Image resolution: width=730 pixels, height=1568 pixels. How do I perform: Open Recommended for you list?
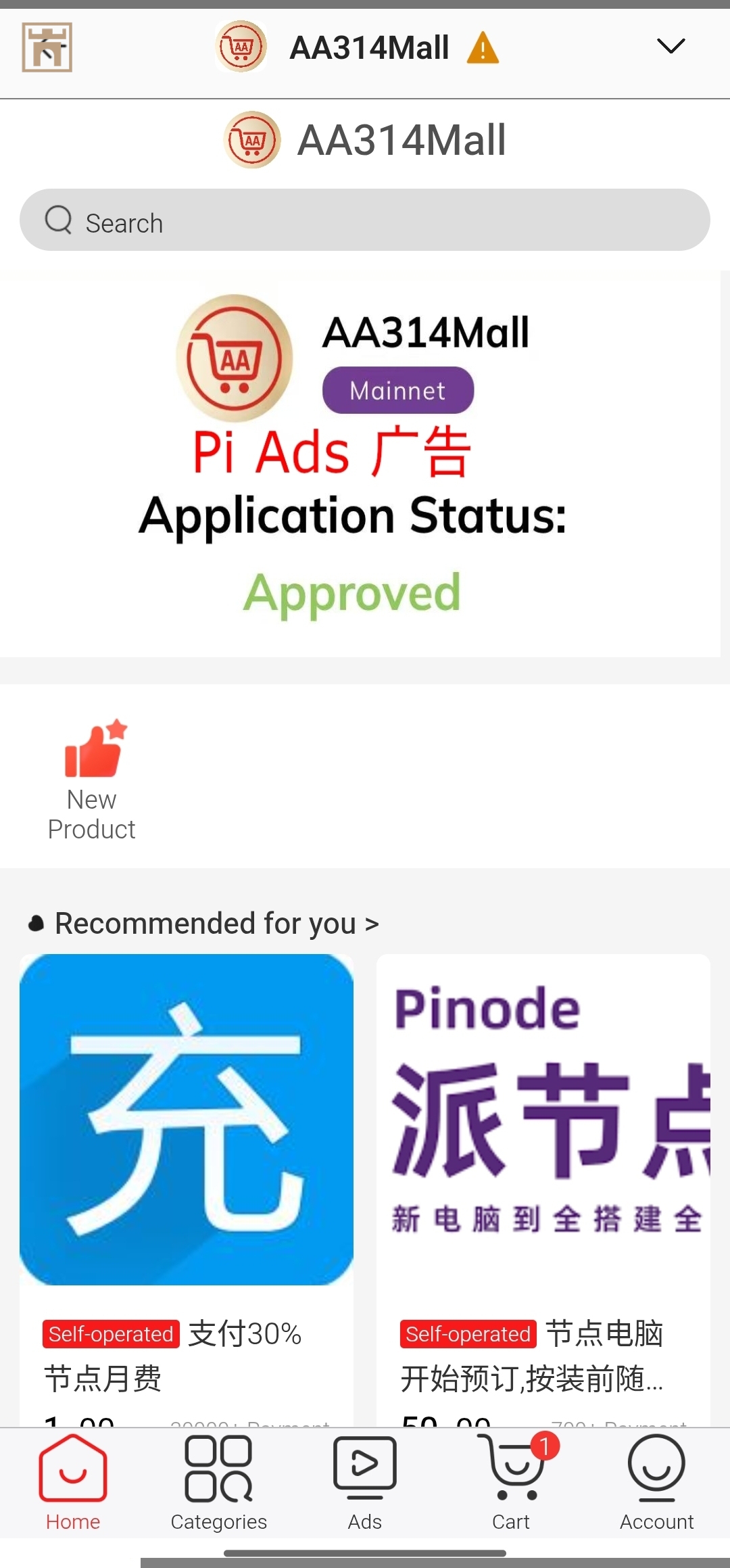tap(215, 922)
